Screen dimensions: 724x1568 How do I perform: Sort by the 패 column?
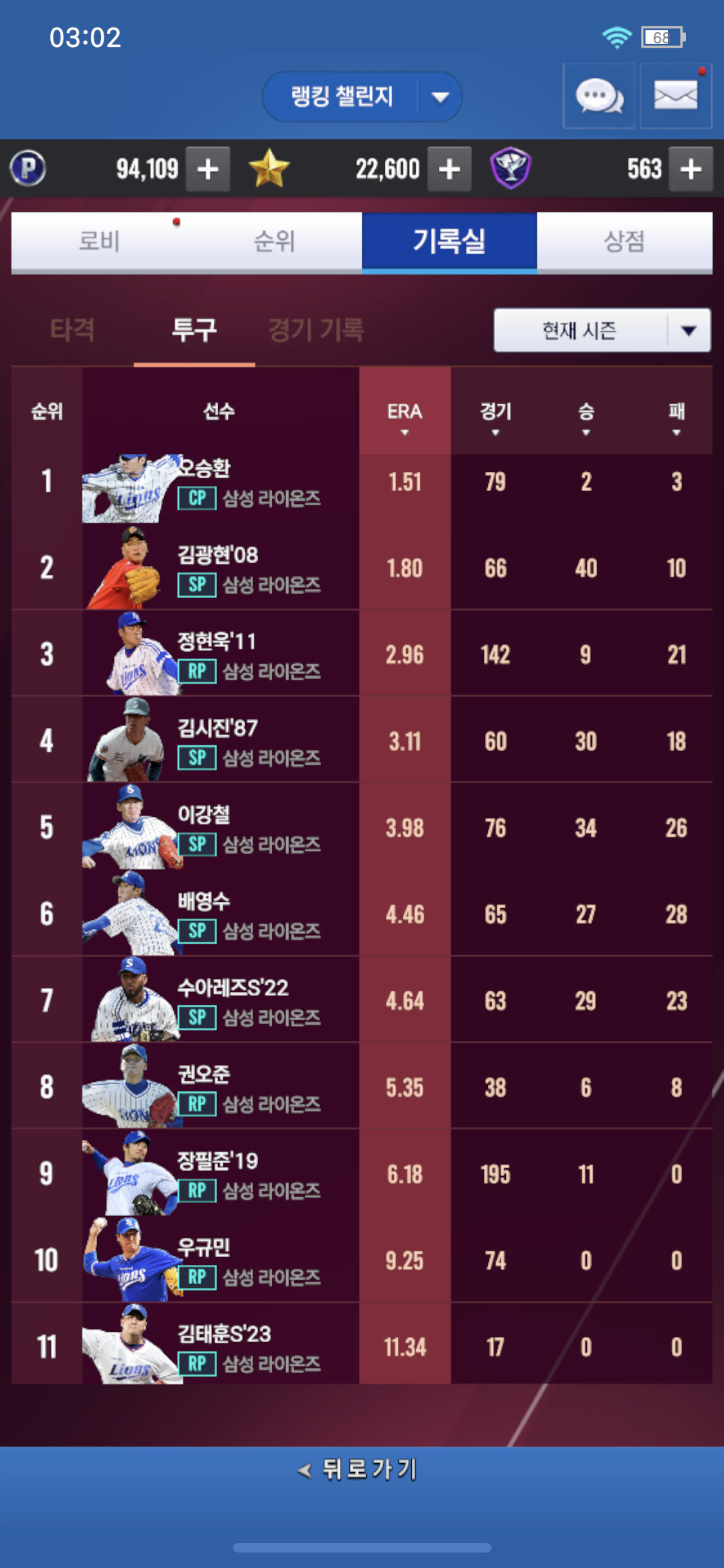(x=676, y=417)
